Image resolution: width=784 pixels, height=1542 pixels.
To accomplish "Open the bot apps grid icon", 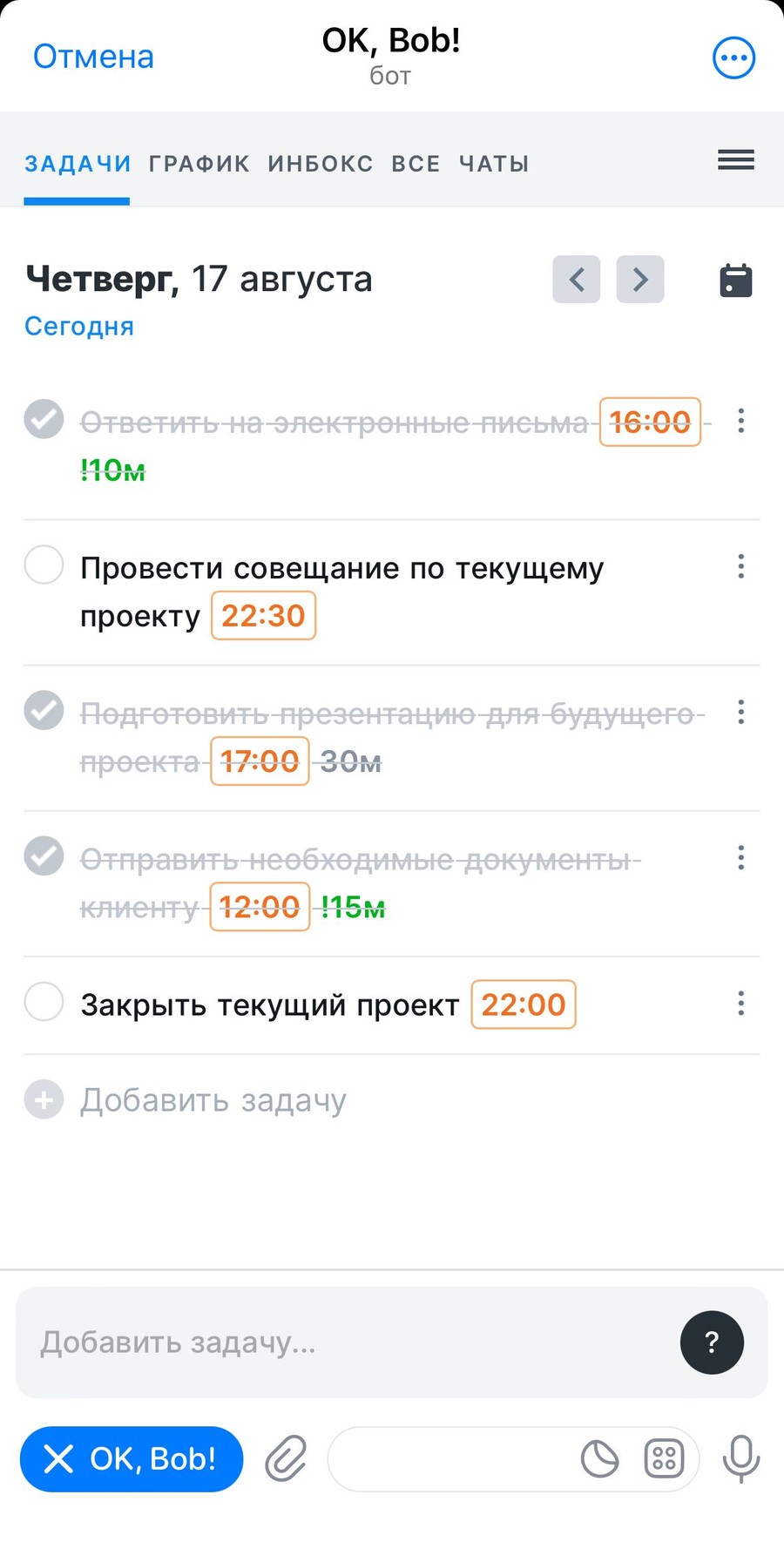I will (663, 1459).
